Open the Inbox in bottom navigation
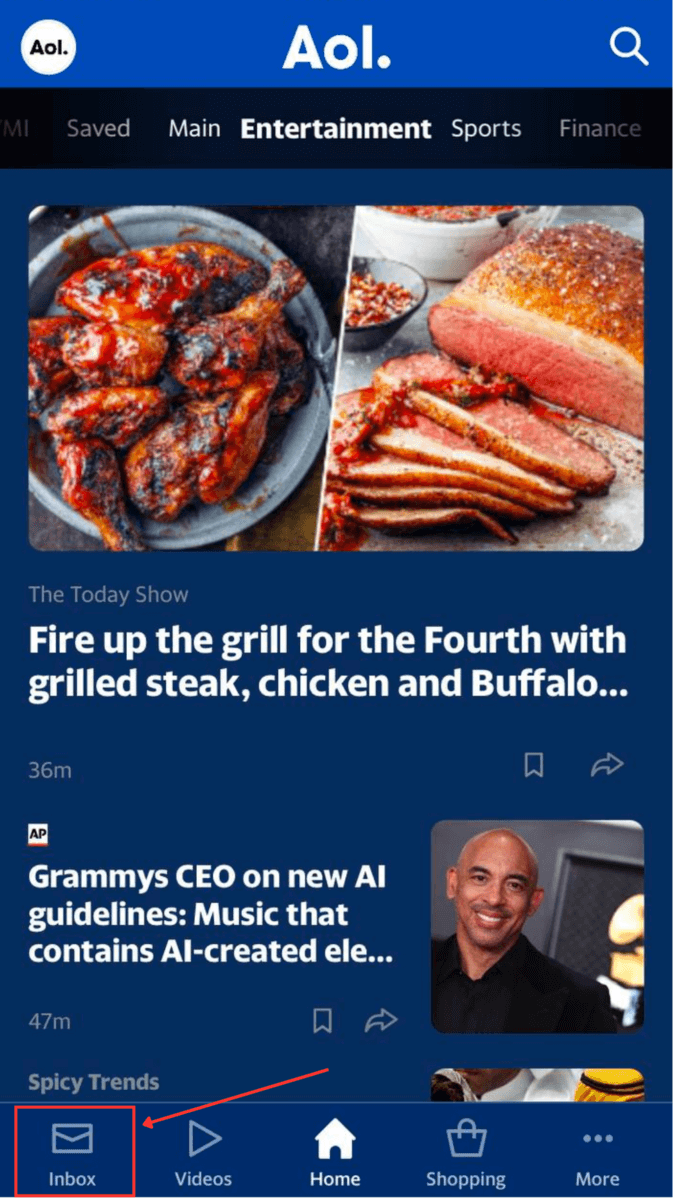The height and width of the screenshot is (1200, 675). 72,1152
